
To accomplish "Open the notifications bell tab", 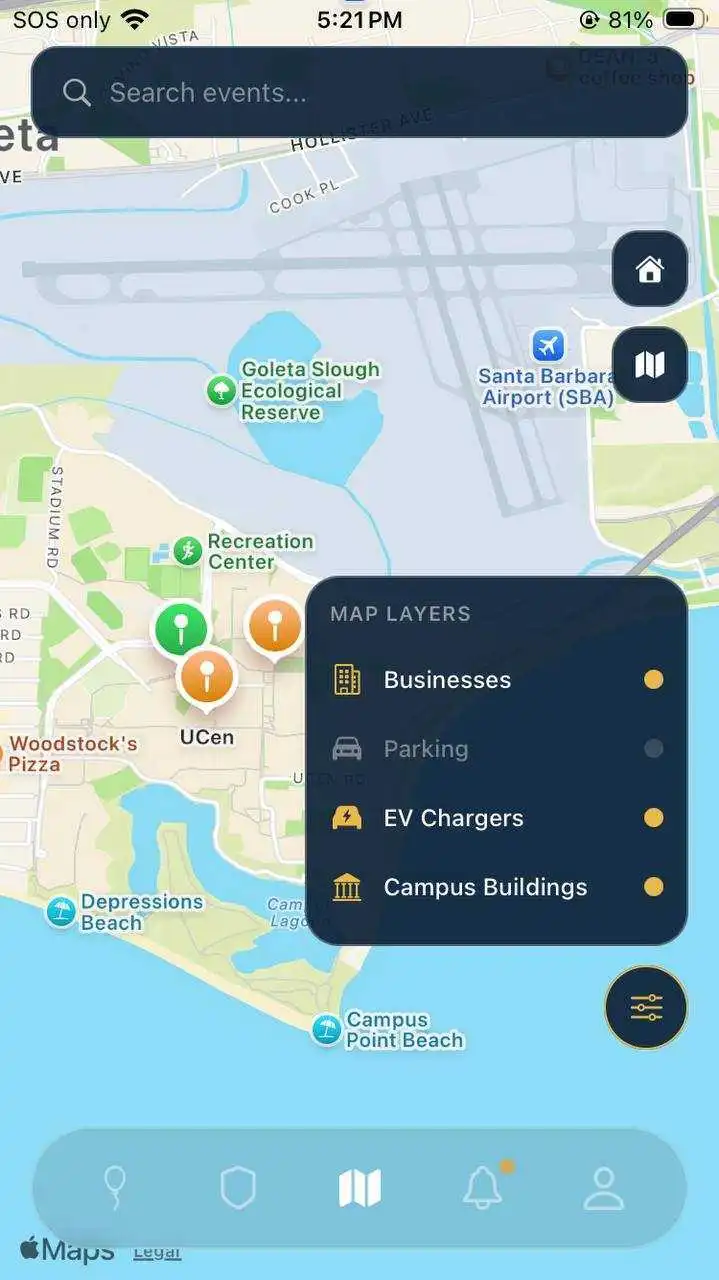I will coord(483,1189).
